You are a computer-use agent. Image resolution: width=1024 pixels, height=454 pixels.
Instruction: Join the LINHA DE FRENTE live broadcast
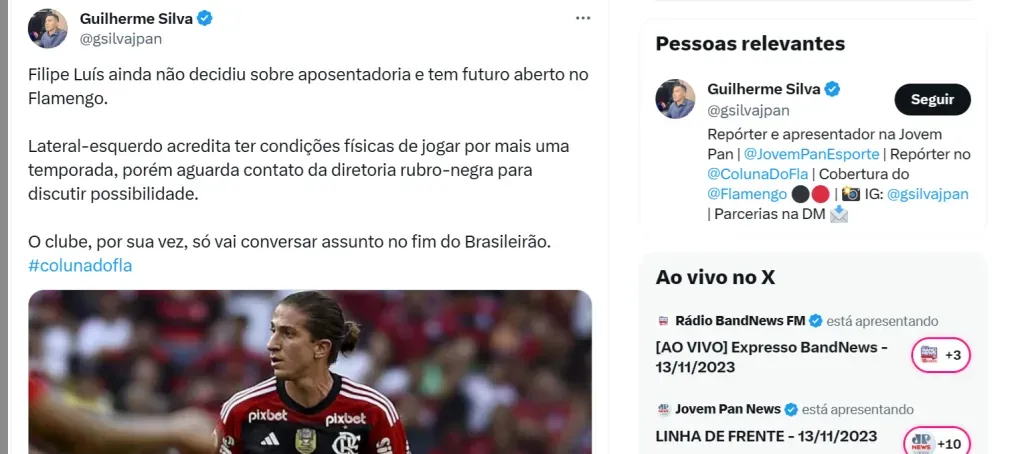766,436
